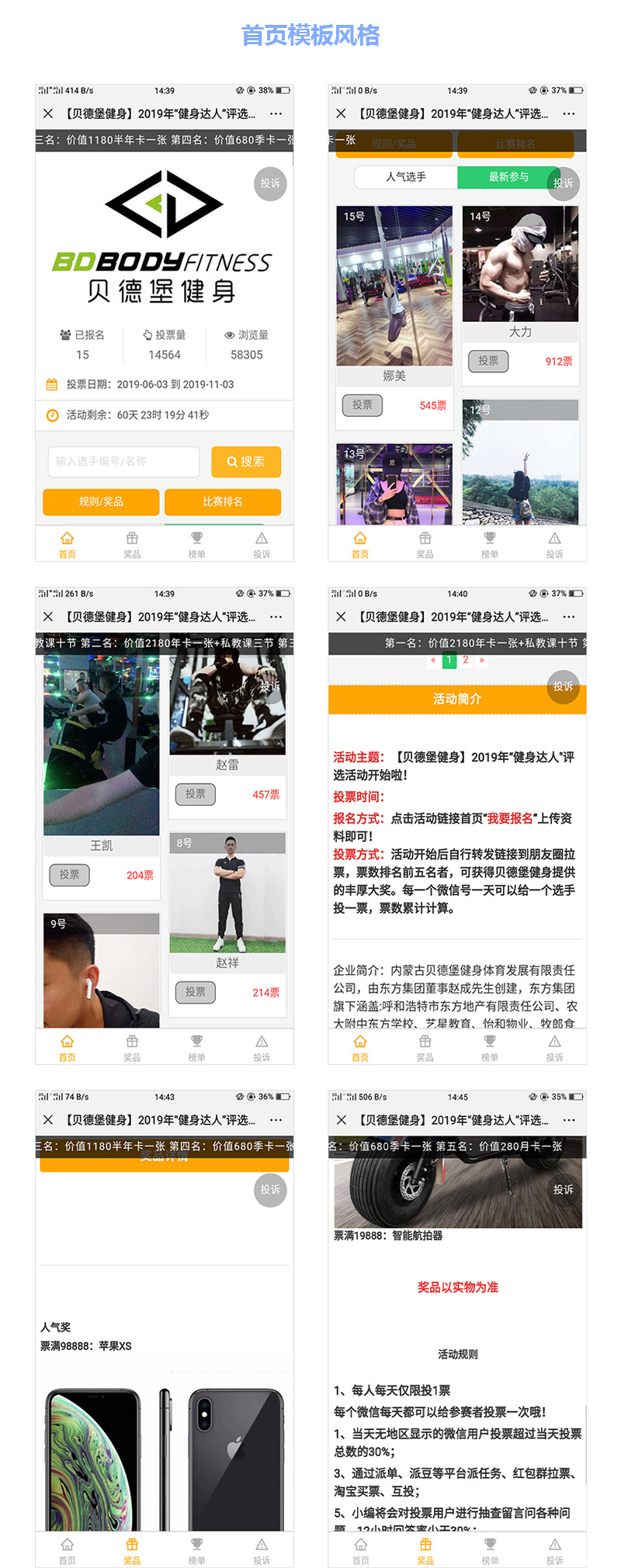
Task: Tap contestant 赵祥's number 8 photo
Action: (227, 893)
